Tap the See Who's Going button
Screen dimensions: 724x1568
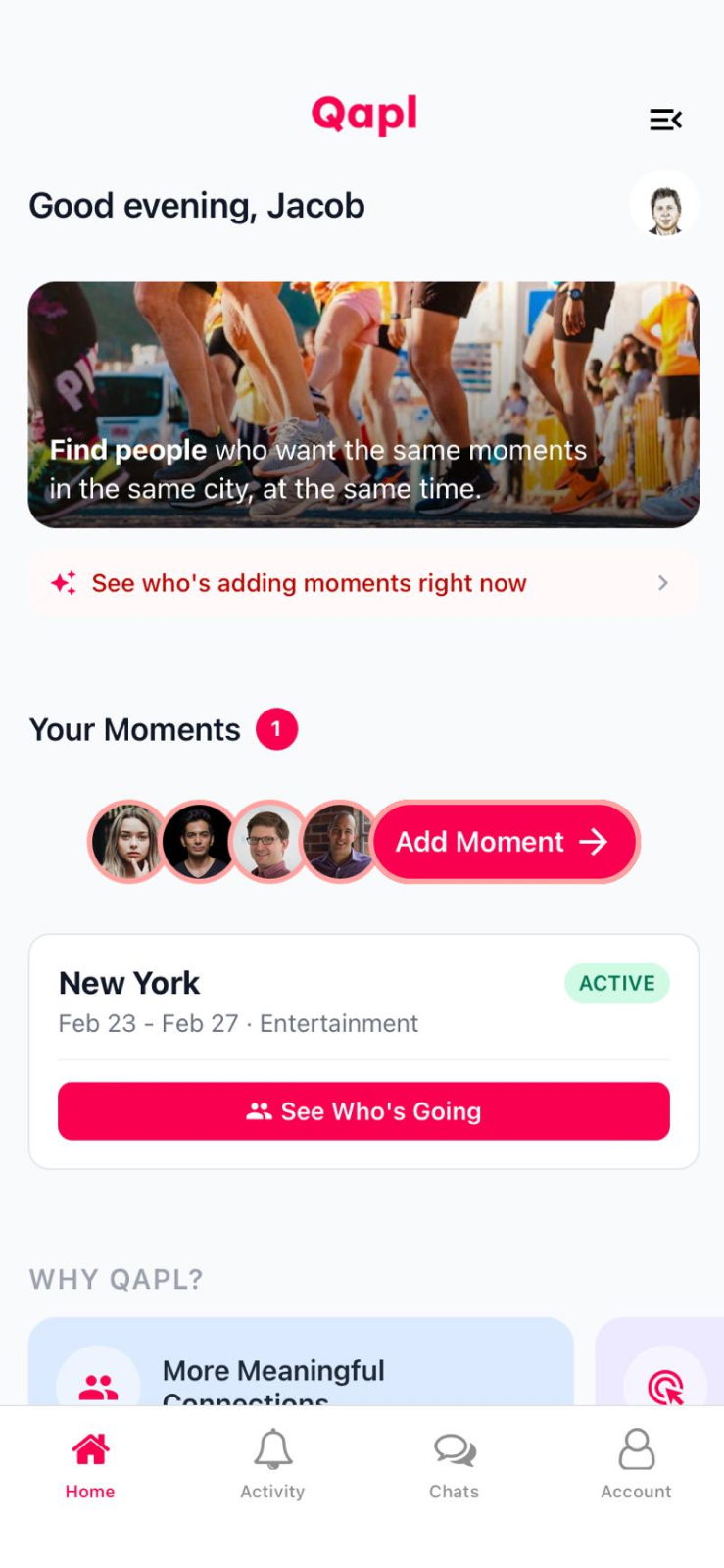point(363,1110)
